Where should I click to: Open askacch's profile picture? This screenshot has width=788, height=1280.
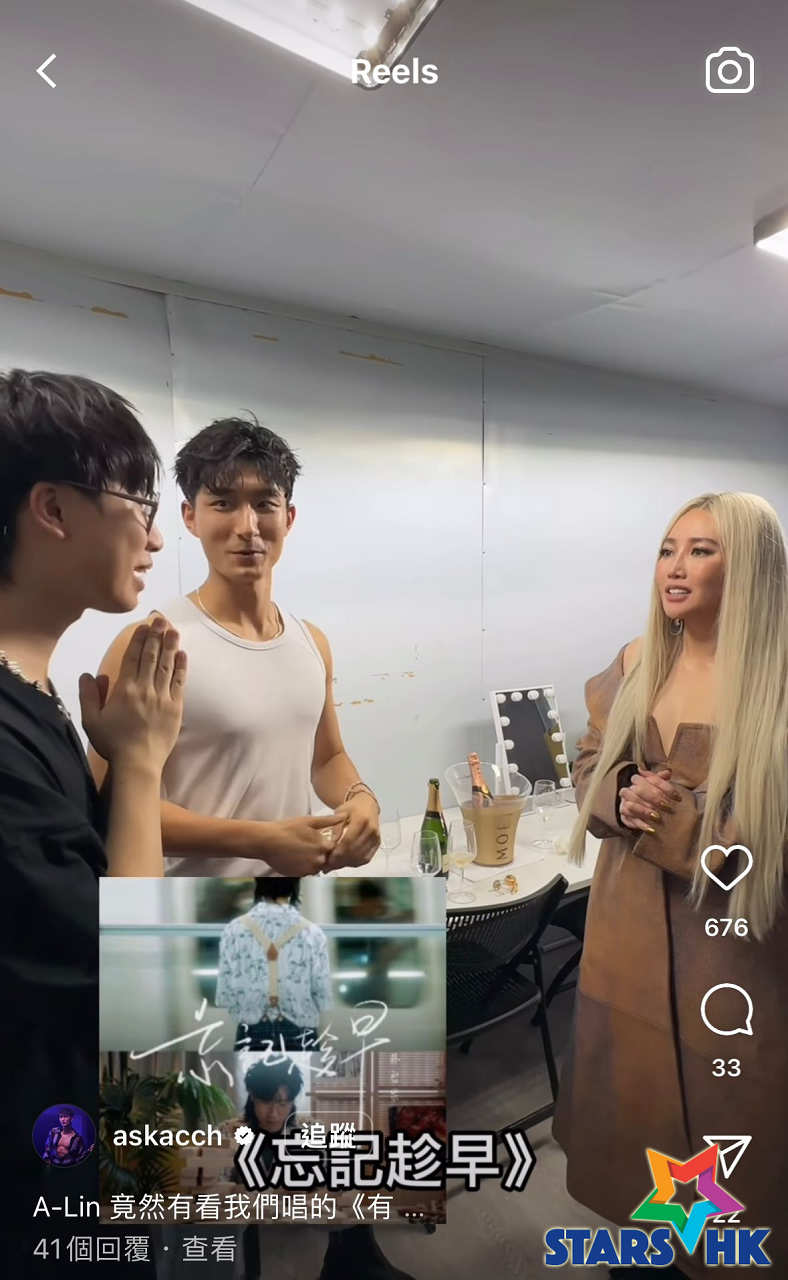coord(64,1136)
